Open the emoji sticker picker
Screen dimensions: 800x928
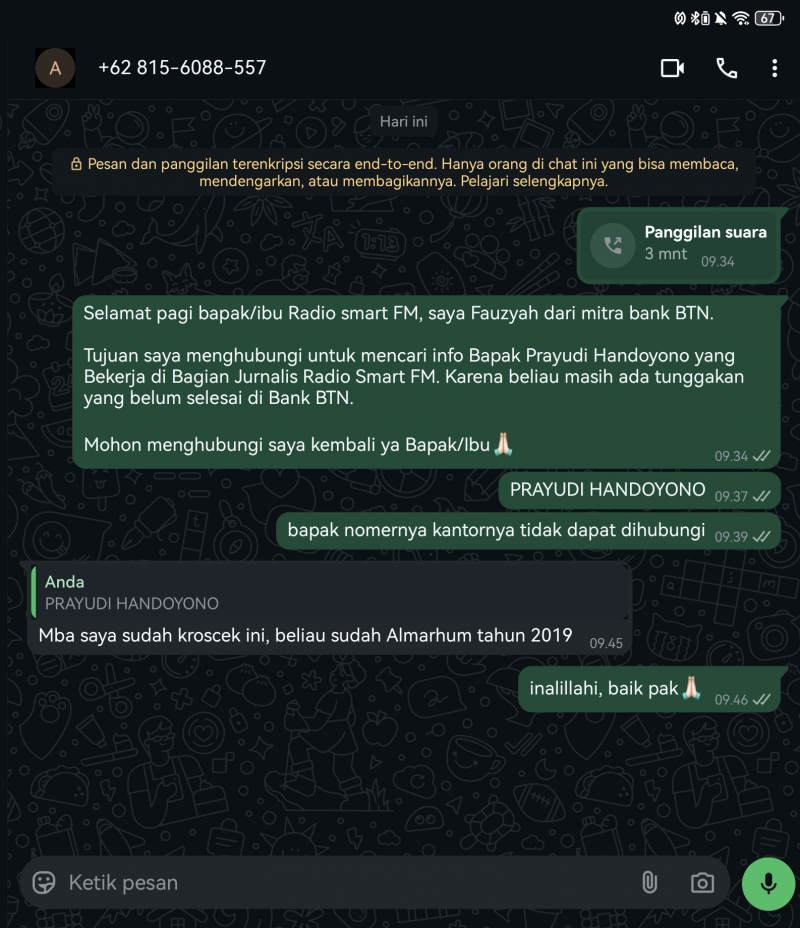[x=44, y=882]
